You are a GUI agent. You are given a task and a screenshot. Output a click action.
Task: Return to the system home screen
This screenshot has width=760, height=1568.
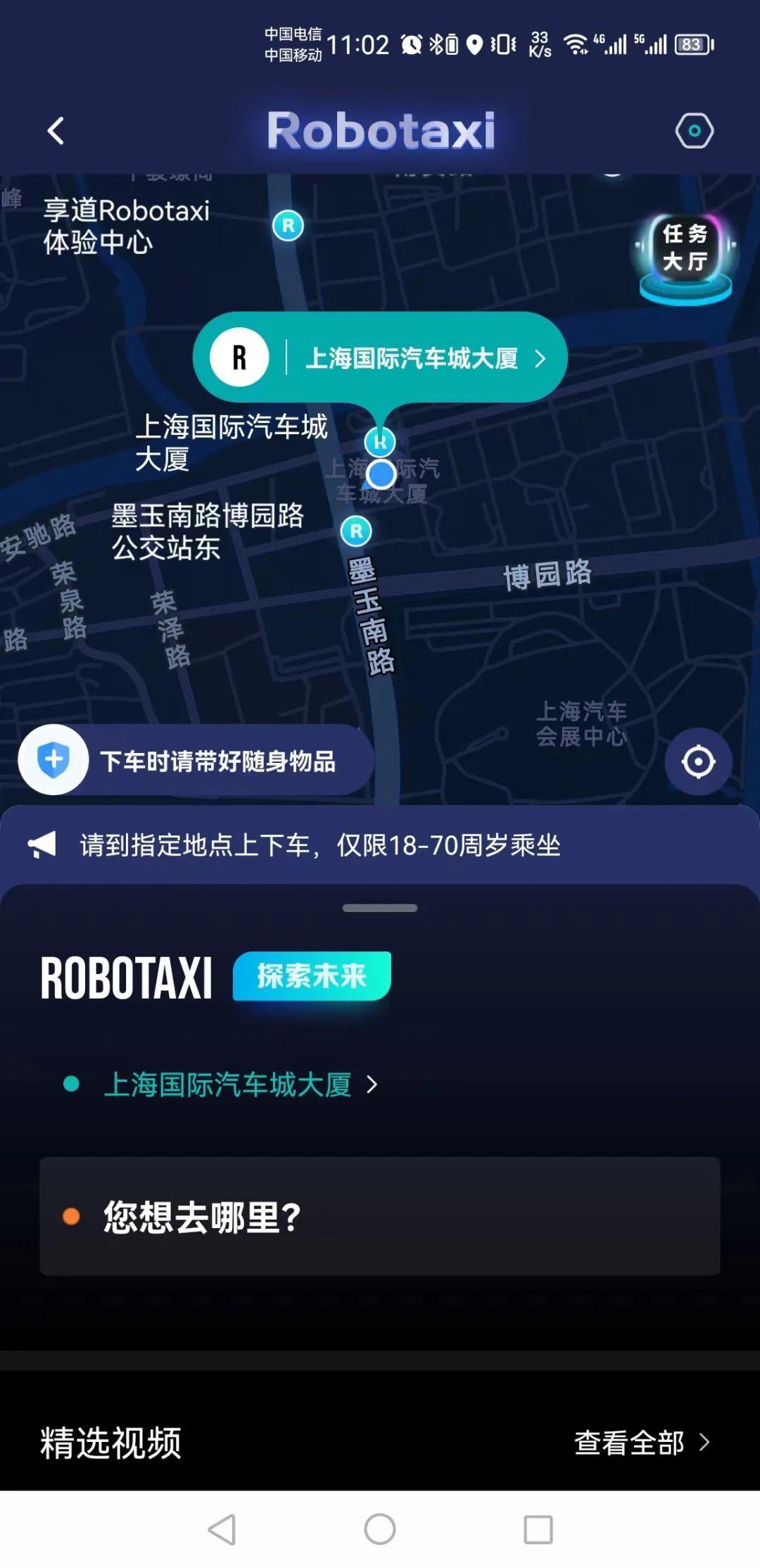pos(380,1529)
